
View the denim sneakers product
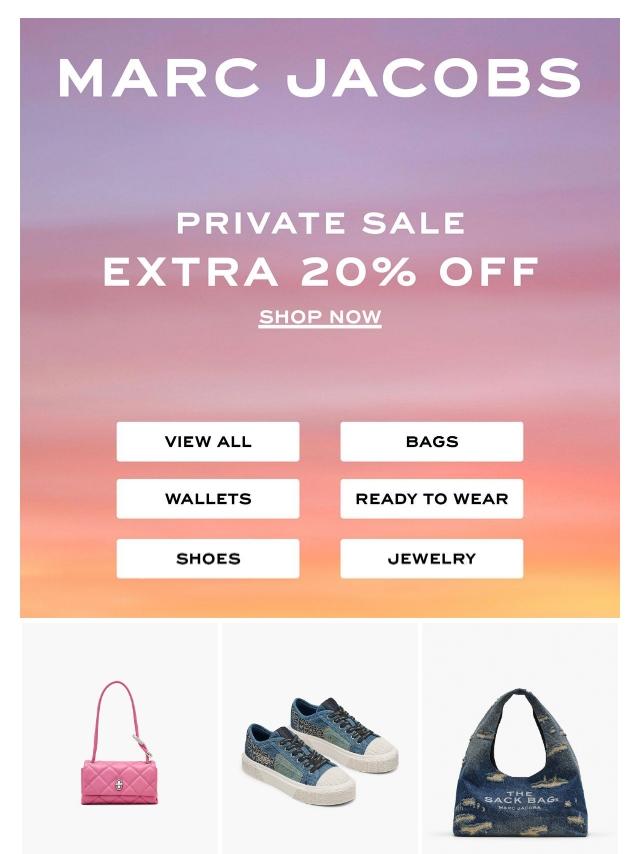pyautogui.click(x=320, y=750)
